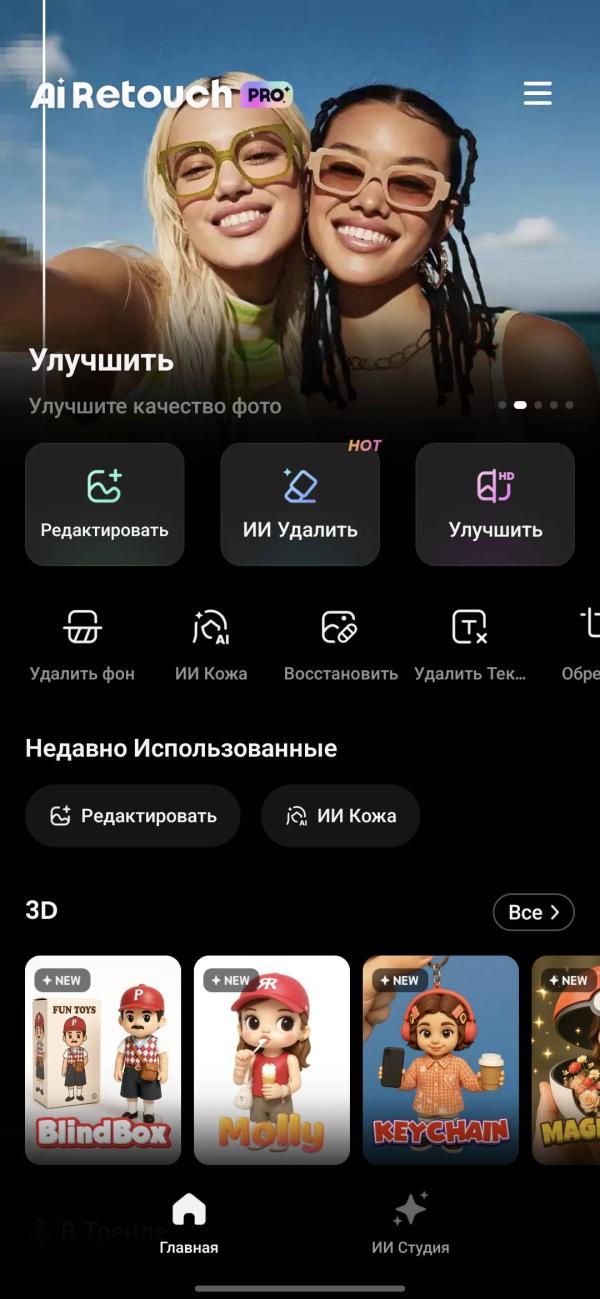600x1299 pixels.
Task: Open ИИ Удалить tool
Action: tap(300, 504)
